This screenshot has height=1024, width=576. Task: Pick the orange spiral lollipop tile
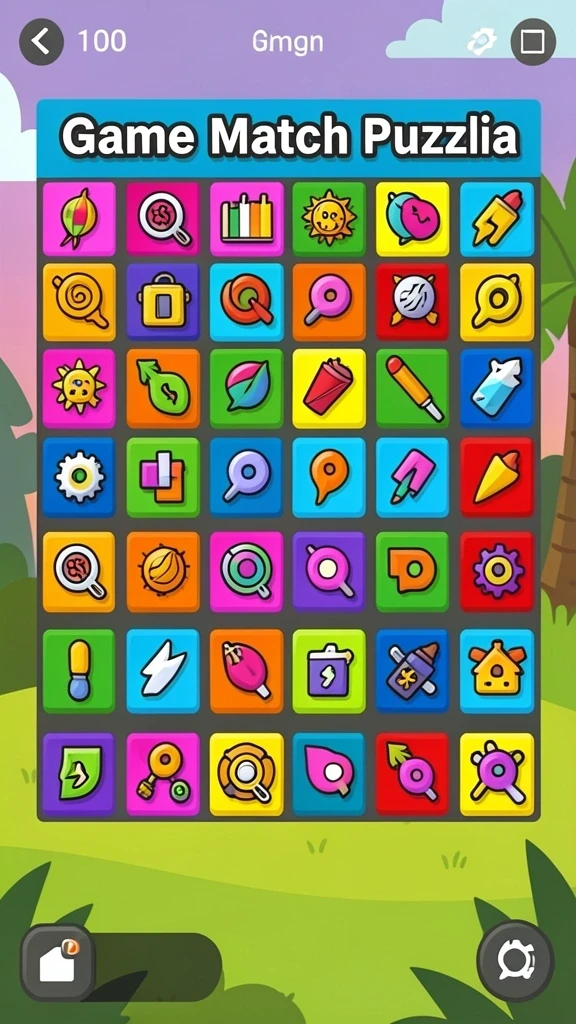click(79, 302)
